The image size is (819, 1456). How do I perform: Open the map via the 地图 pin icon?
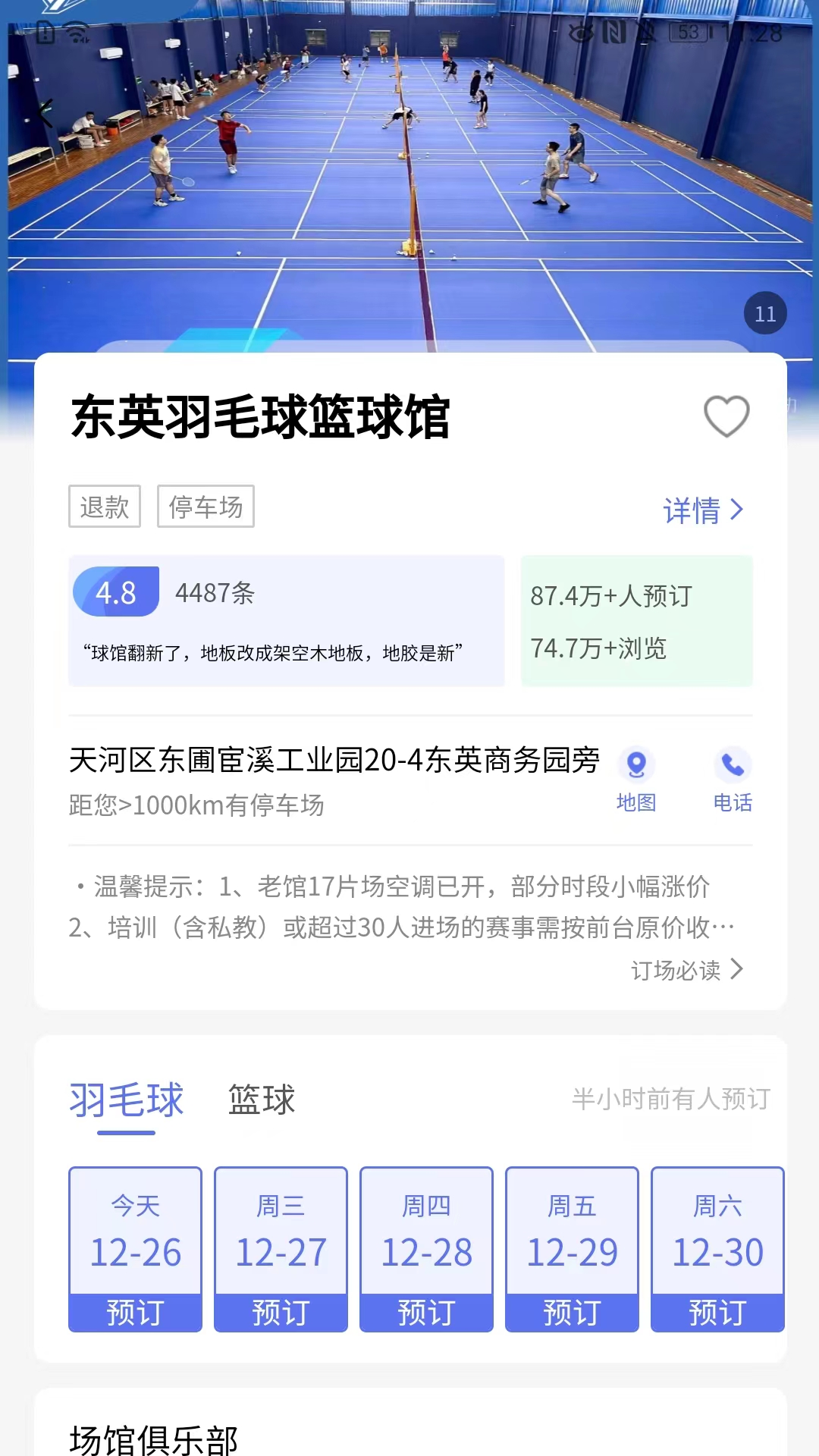[636, 766]
